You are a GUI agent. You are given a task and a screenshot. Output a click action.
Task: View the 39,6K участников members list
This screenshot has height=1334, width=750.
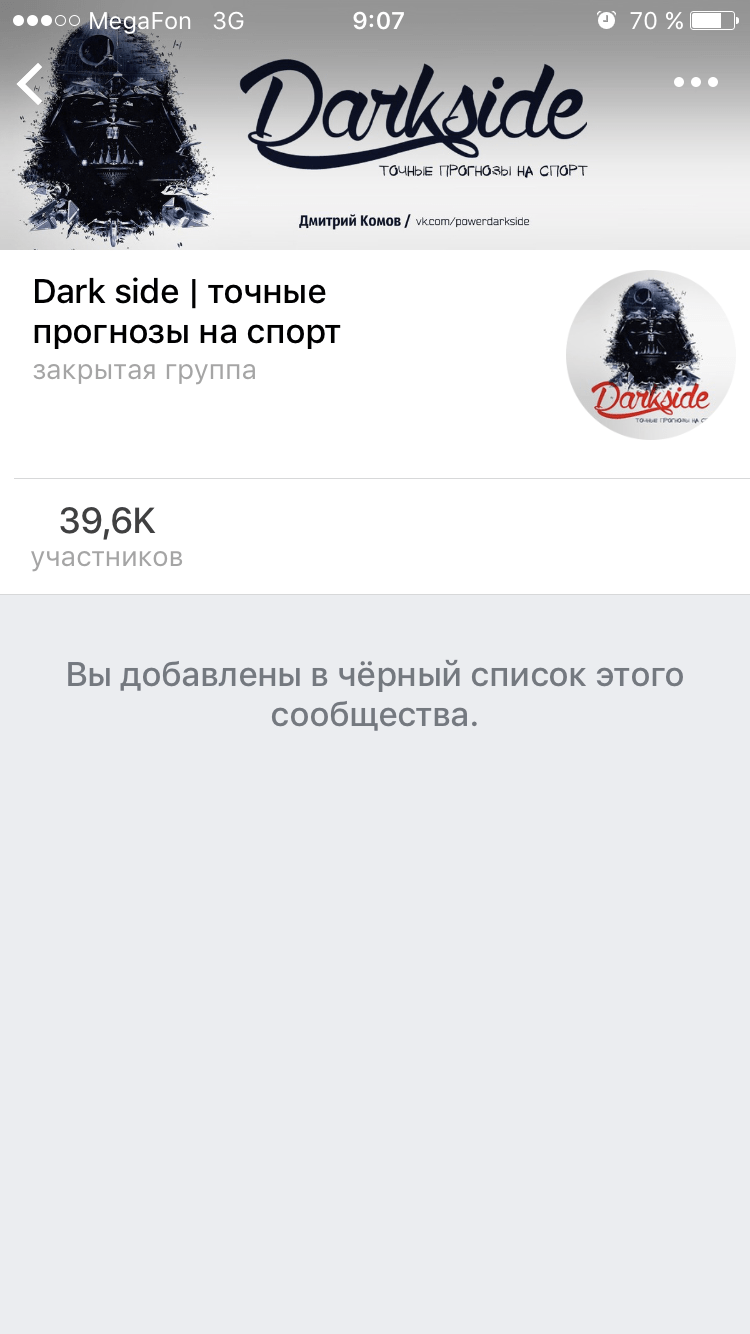[107, 537]
